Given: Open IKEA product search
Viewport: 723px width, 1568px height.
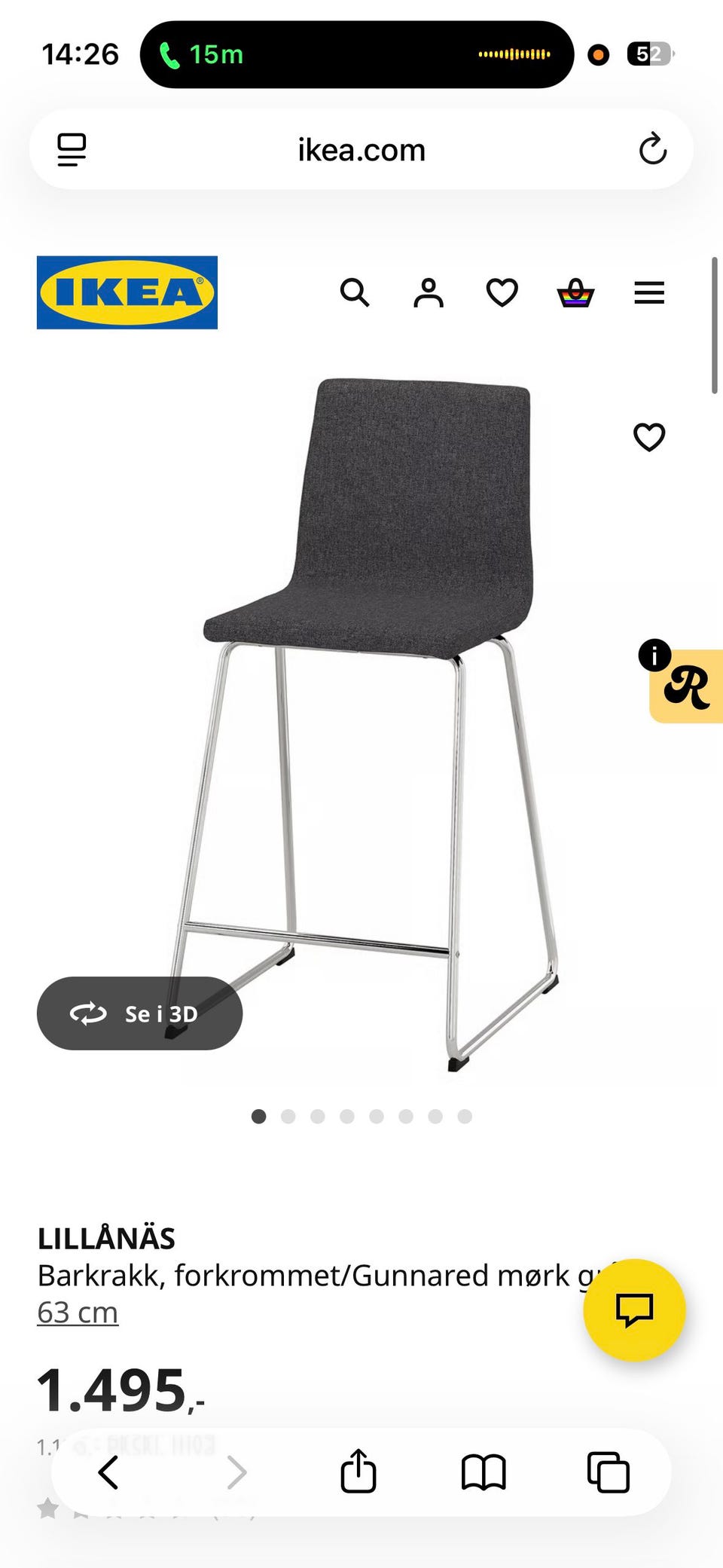Looking at the screenshot, I should (355, 292).
